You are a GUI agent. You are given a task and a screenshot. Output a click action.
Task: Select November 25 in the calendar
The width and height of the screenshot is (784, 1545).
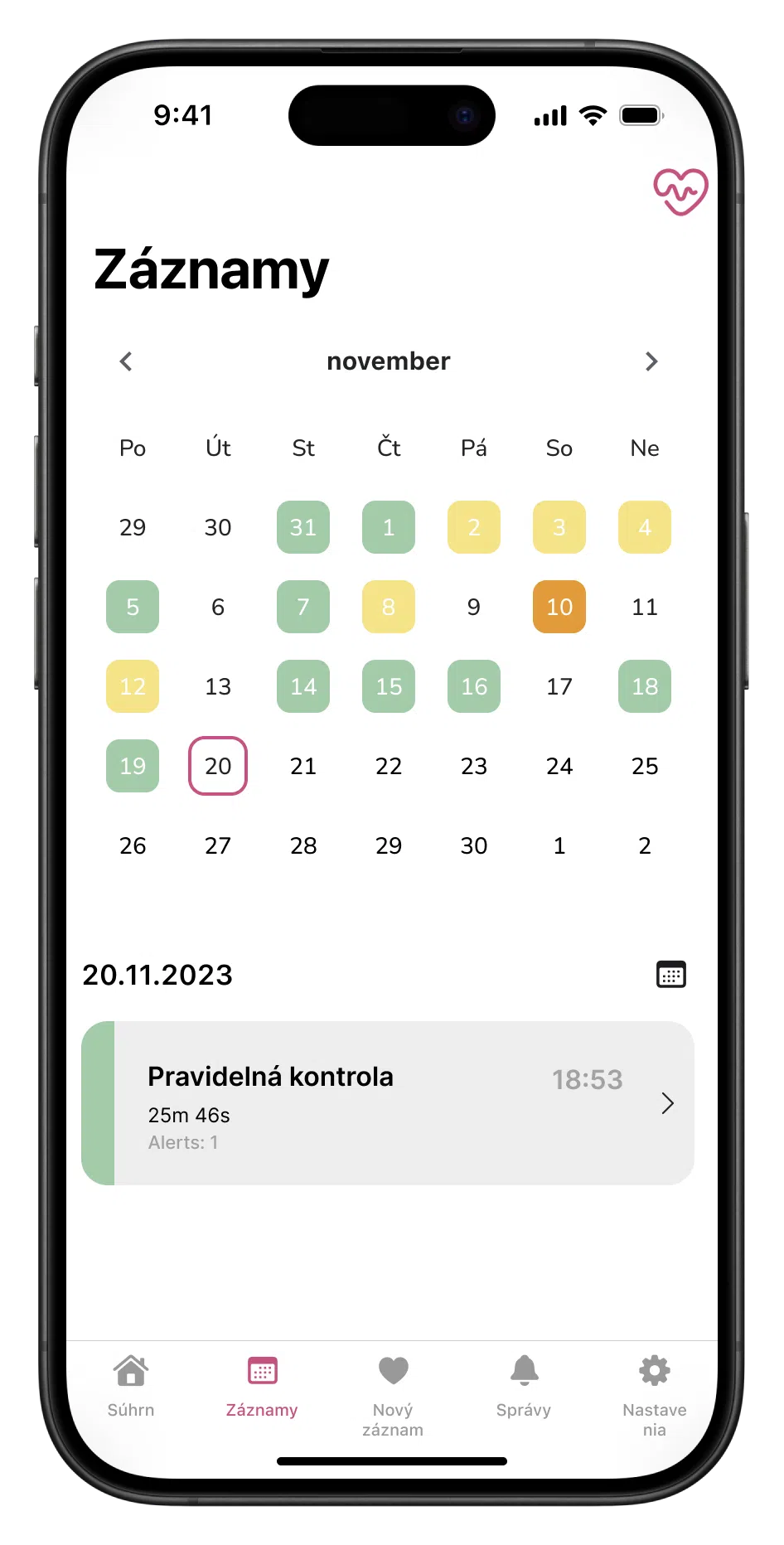pyautogui.click(x=645, y=766)
